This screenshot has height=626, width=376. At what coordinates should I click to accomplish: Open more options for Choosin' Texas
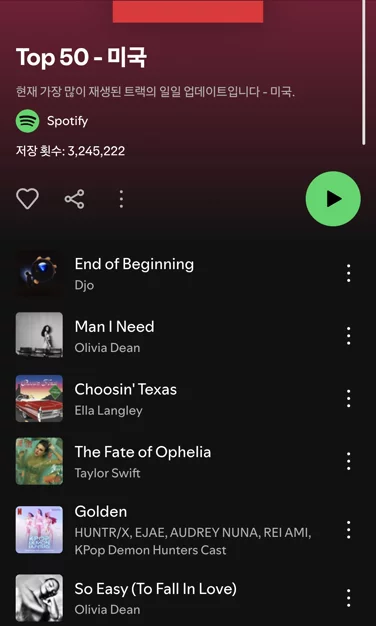[348, 398]
